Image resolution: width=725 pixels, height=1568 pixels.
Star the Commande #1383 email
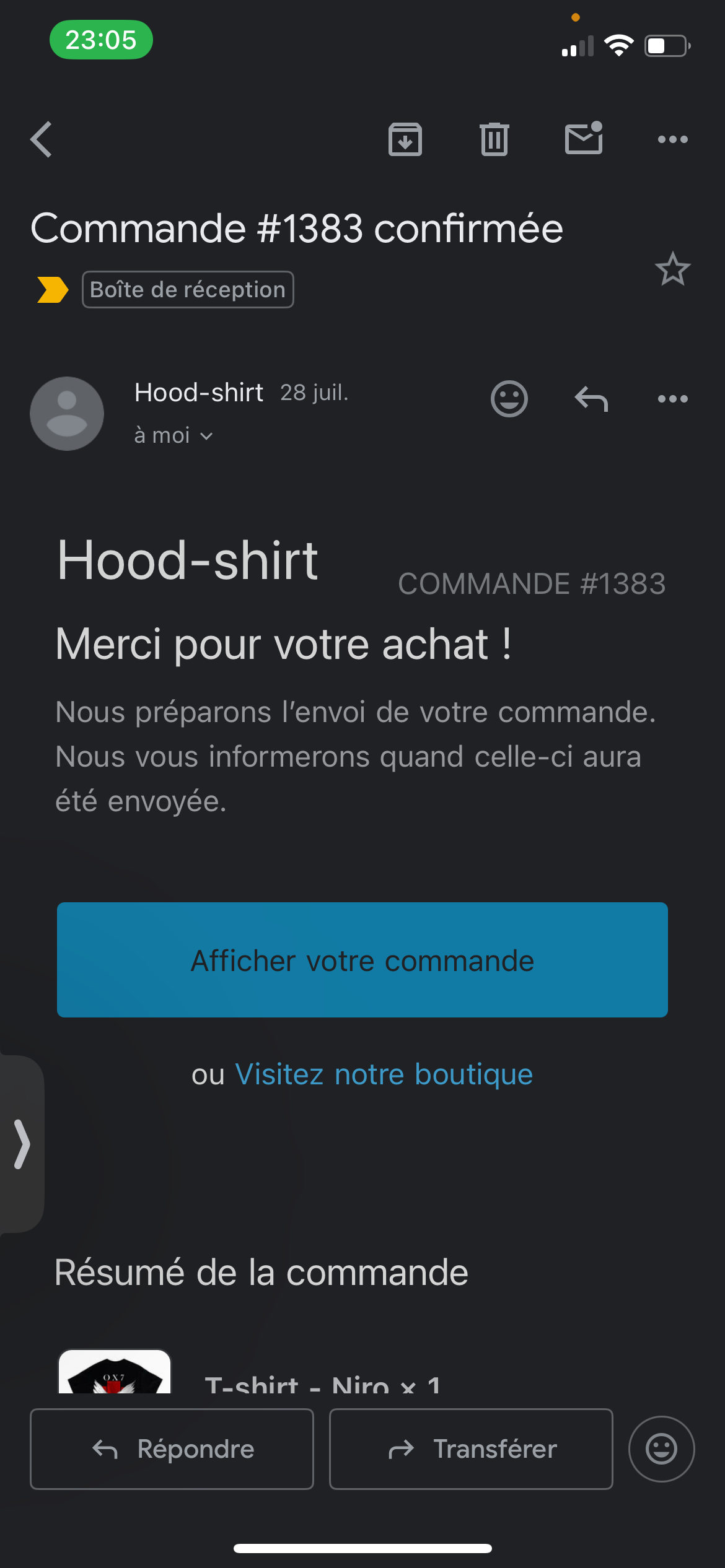point(672,269)
